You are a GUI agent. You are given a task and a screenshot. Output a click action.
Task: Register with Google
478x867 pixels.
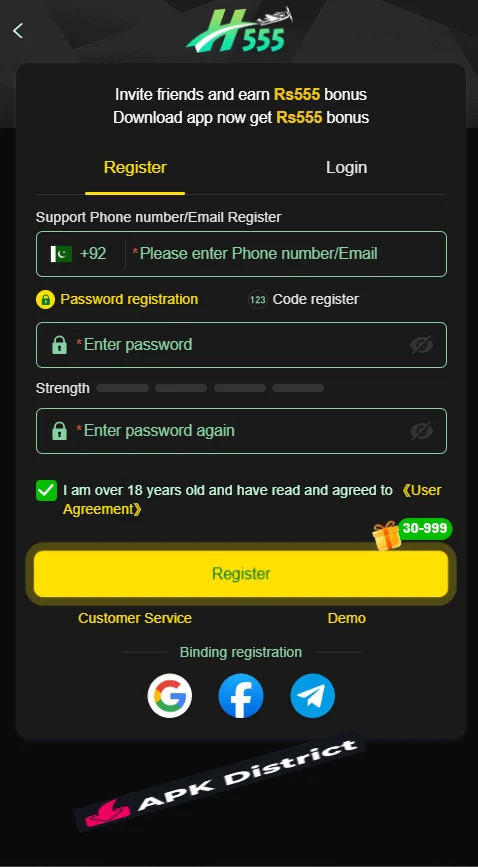(170, 696)
